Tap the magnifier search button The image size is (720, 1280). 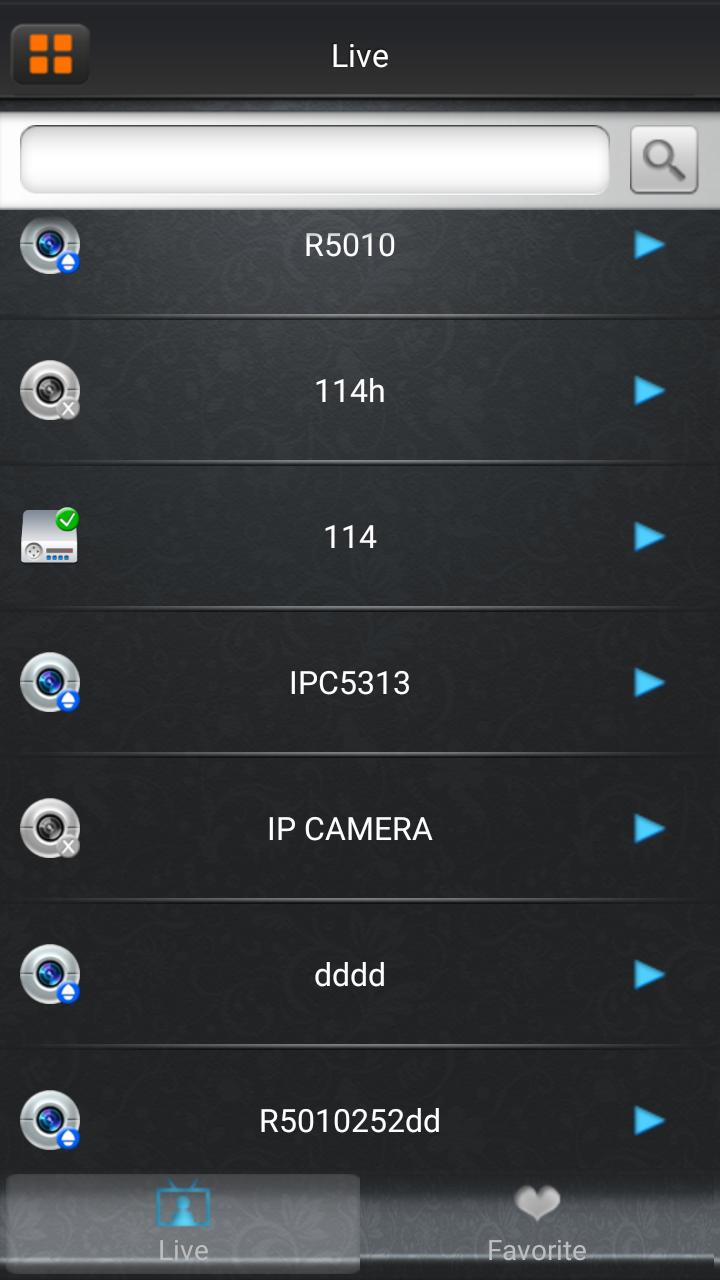pos(663,159)
